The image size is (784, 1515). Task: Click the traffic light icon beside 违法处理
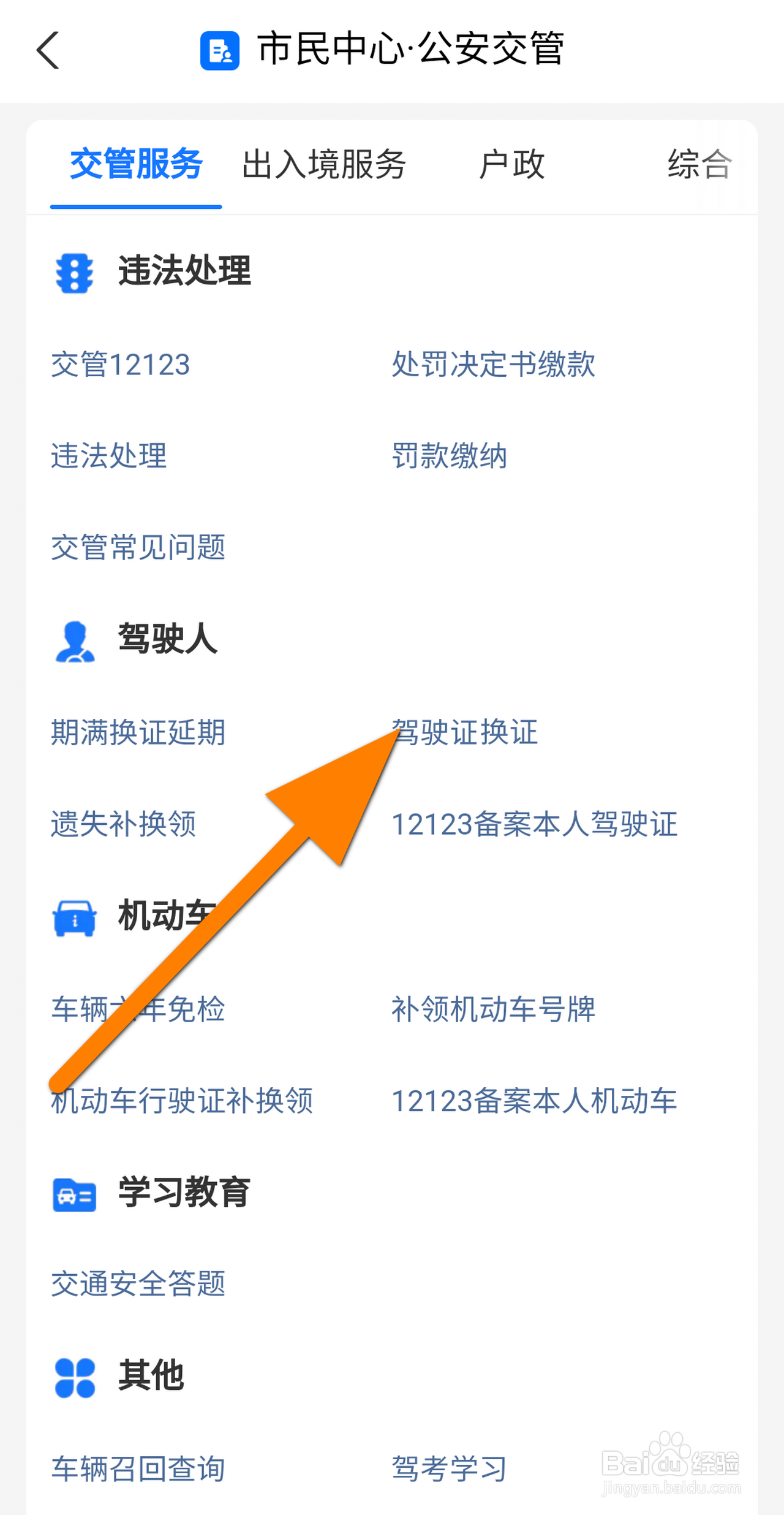pyautogui.click(x=74, y=273)
